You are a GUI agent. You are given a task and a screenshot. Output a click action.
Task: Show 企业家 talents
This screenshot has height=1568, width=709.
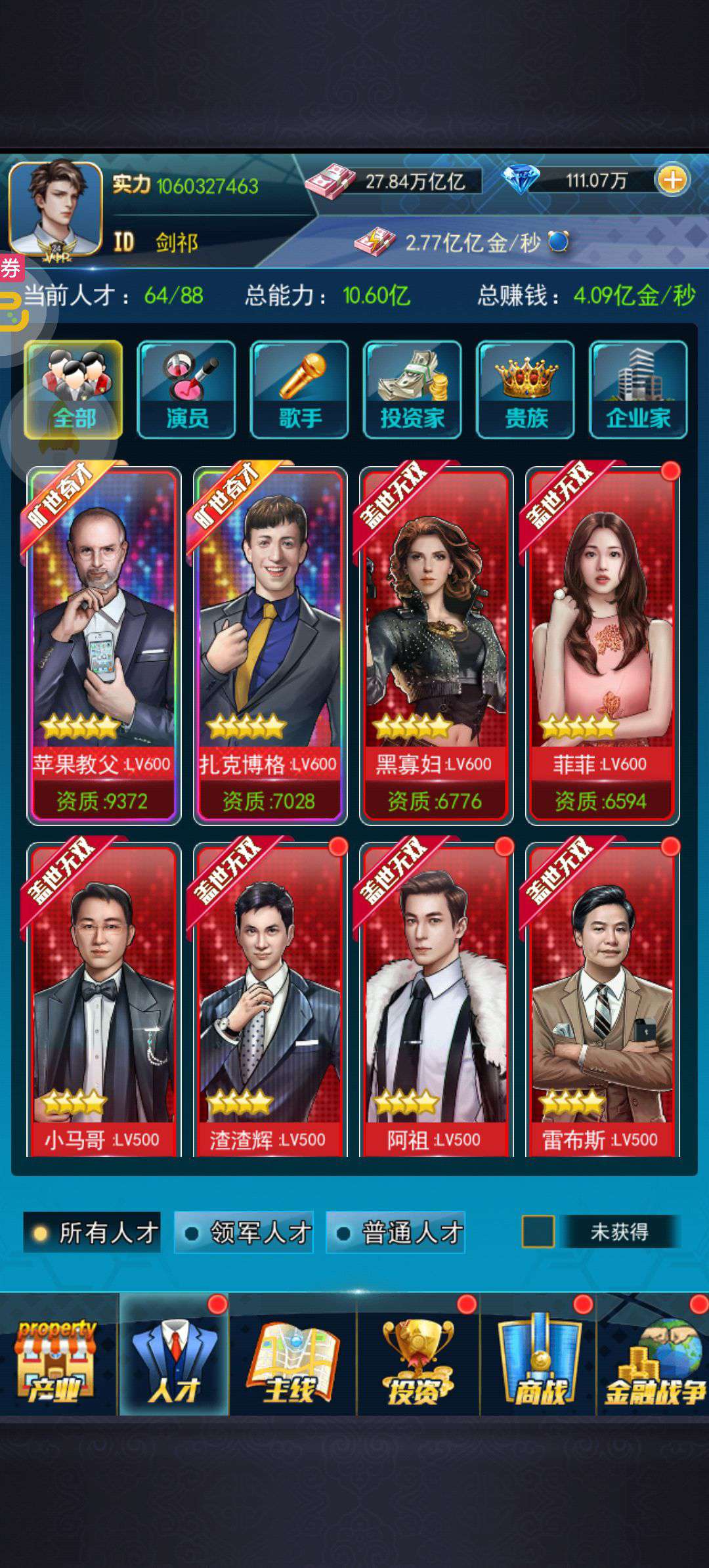pos(638,390)
